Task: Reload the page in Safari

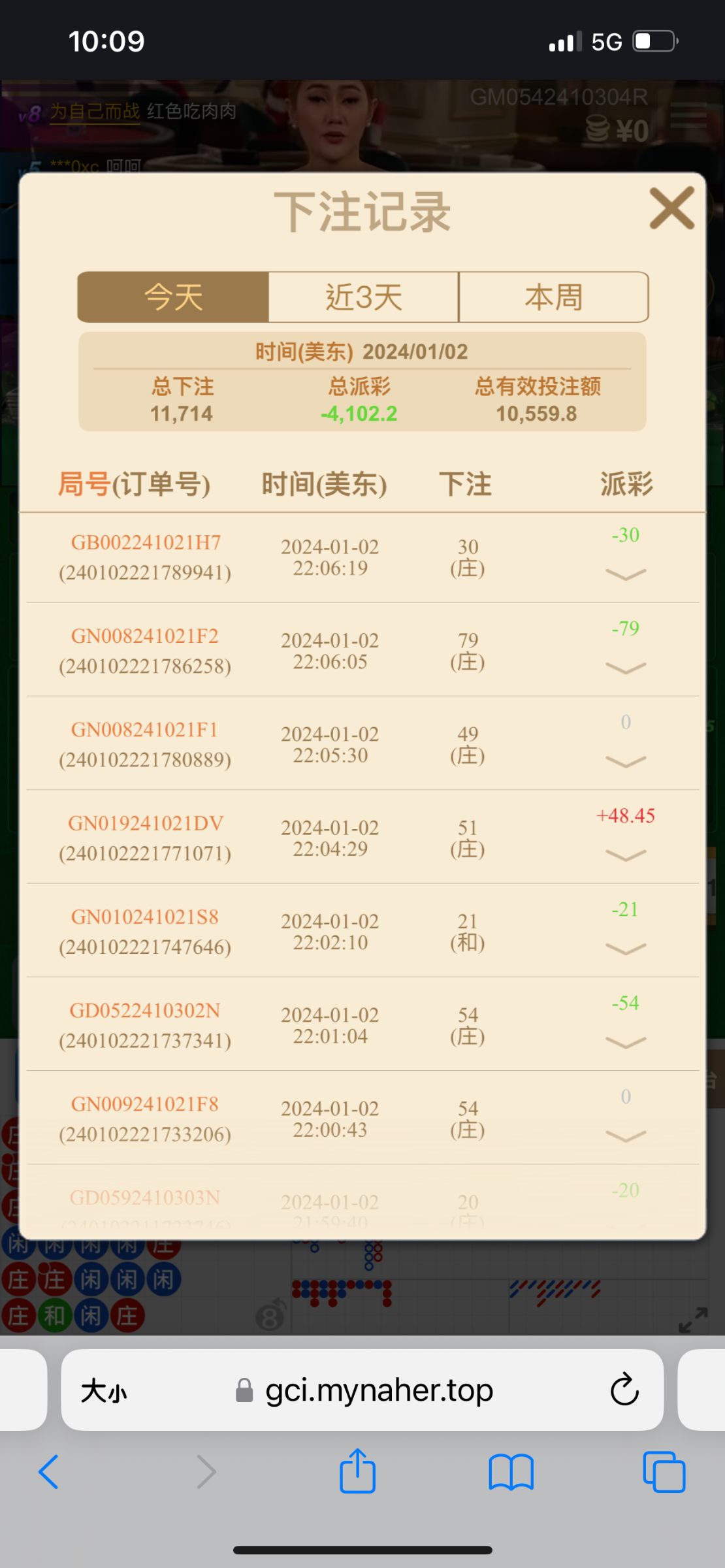Action: 624,1390
